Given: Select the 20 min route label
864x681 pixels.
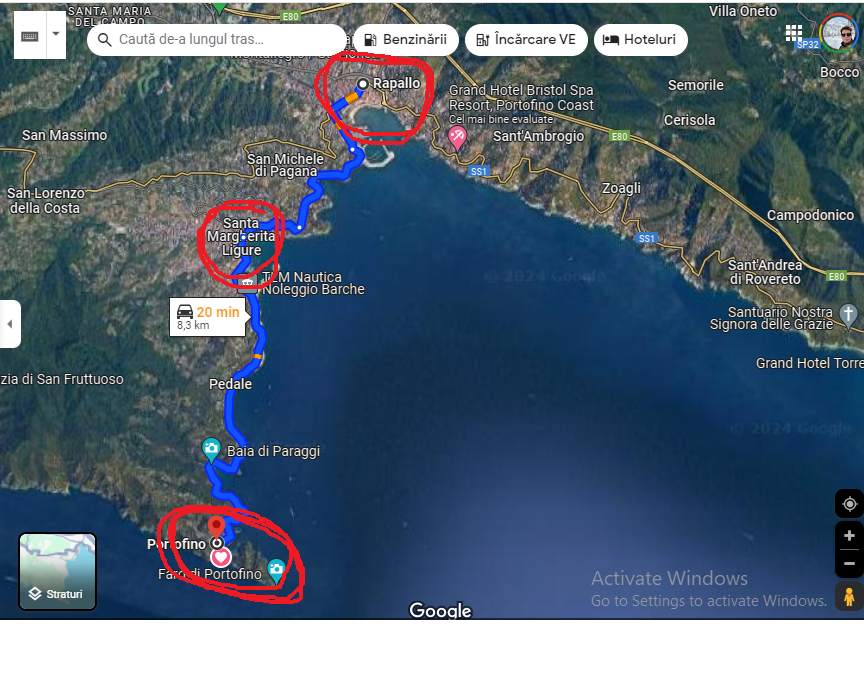Looking at the screenshot, I should tap(209, 317).
